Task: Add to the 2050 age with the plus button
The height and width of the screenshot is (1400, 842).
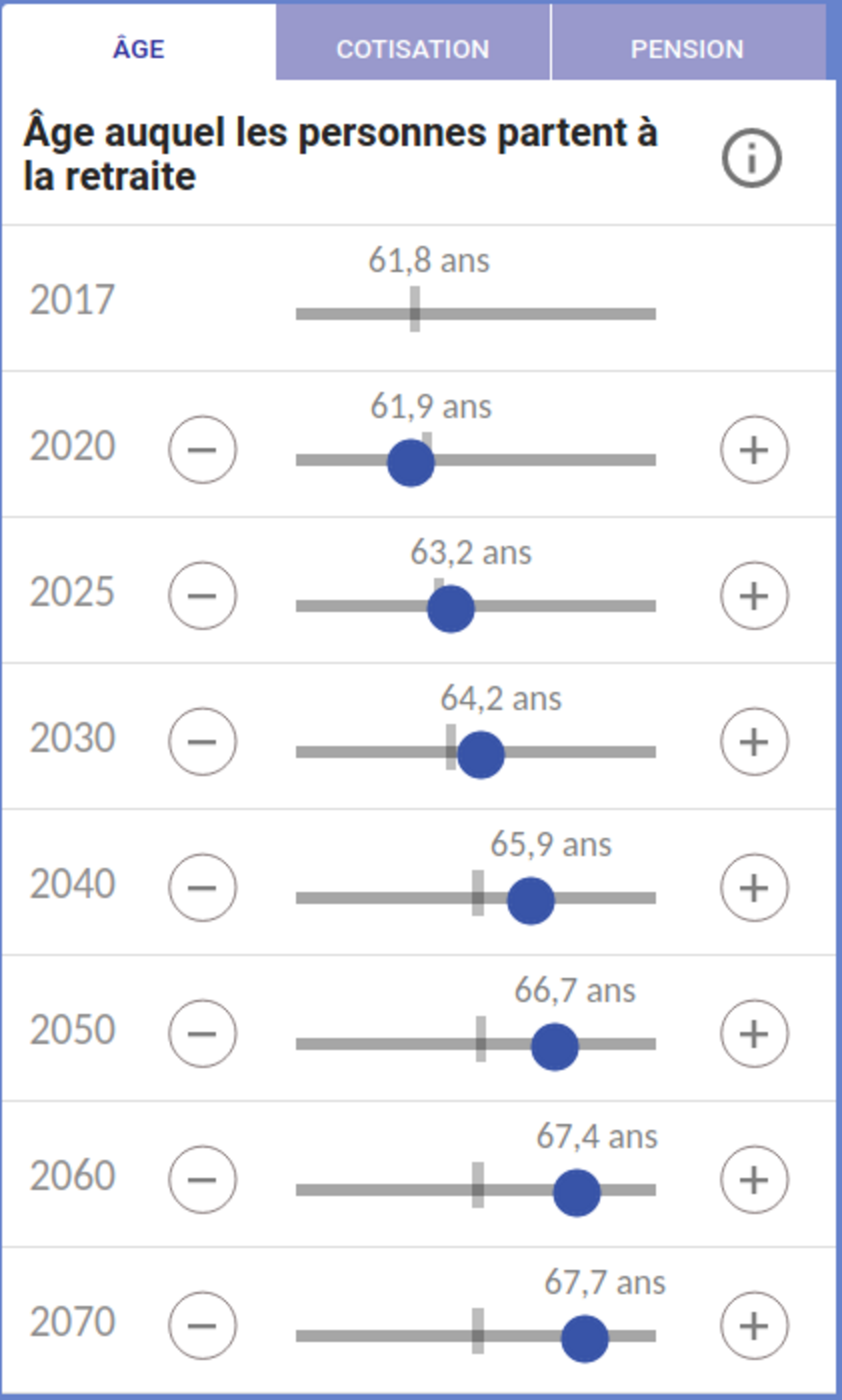Action: 754,1034
